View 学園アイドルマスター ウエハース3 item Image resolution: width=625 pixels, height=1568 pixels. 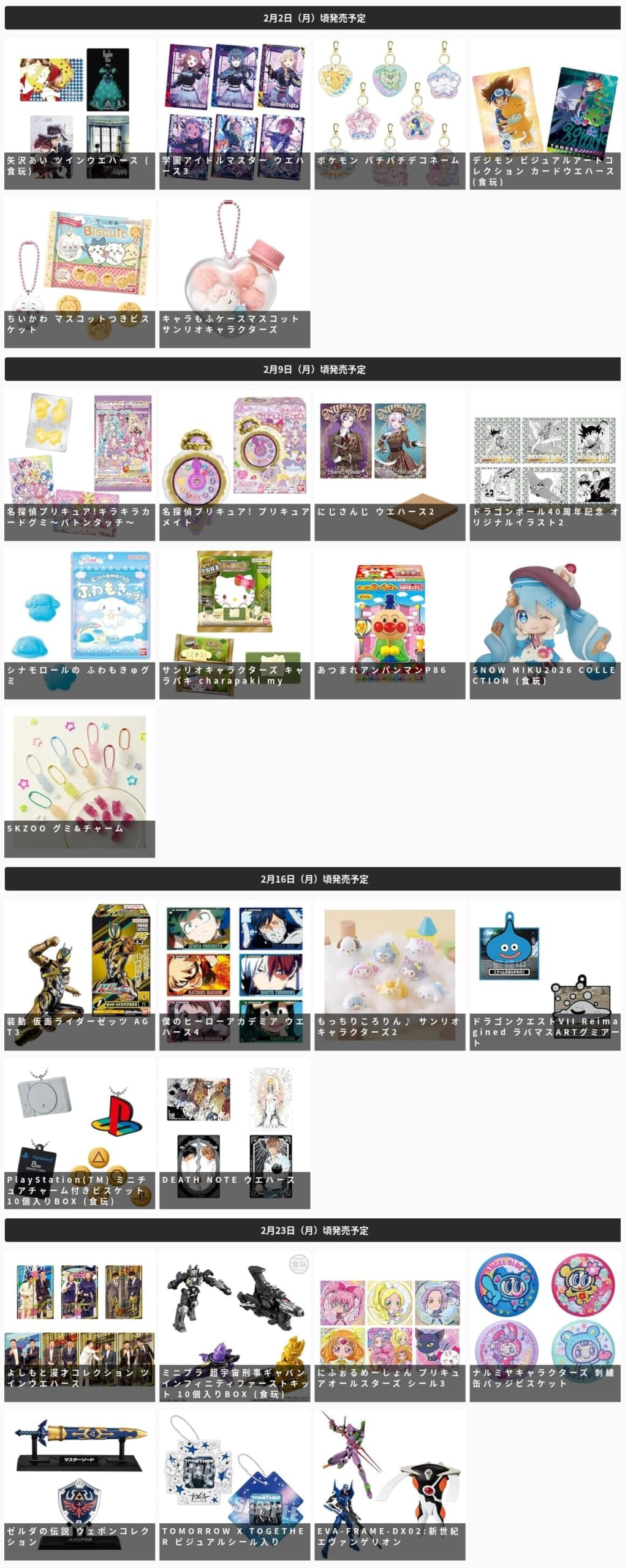235,114
